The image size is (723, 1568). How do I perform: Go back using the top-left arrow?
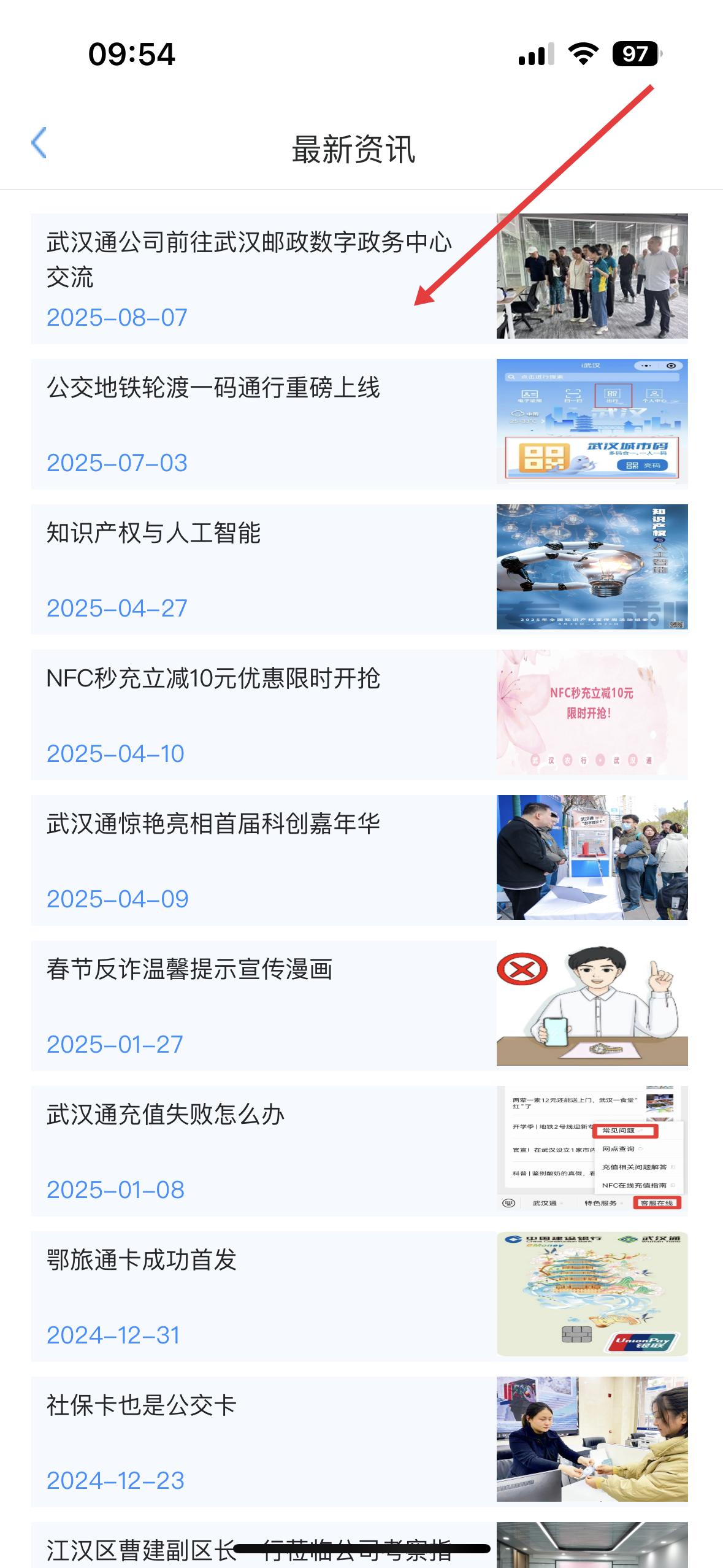point(39,143)
